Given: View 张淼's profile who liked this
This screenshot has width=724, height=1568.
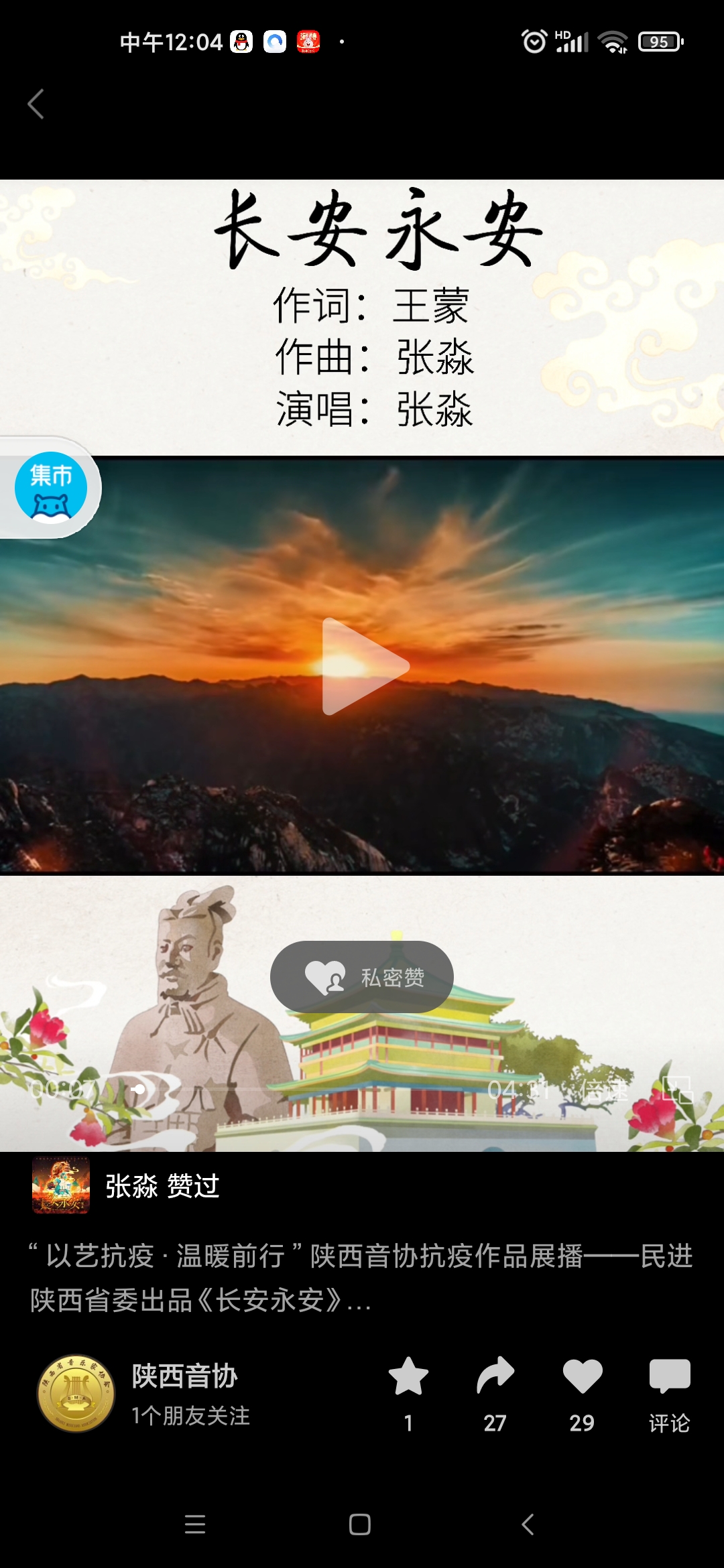Looking at the screenshot, I should (61, 1185).
